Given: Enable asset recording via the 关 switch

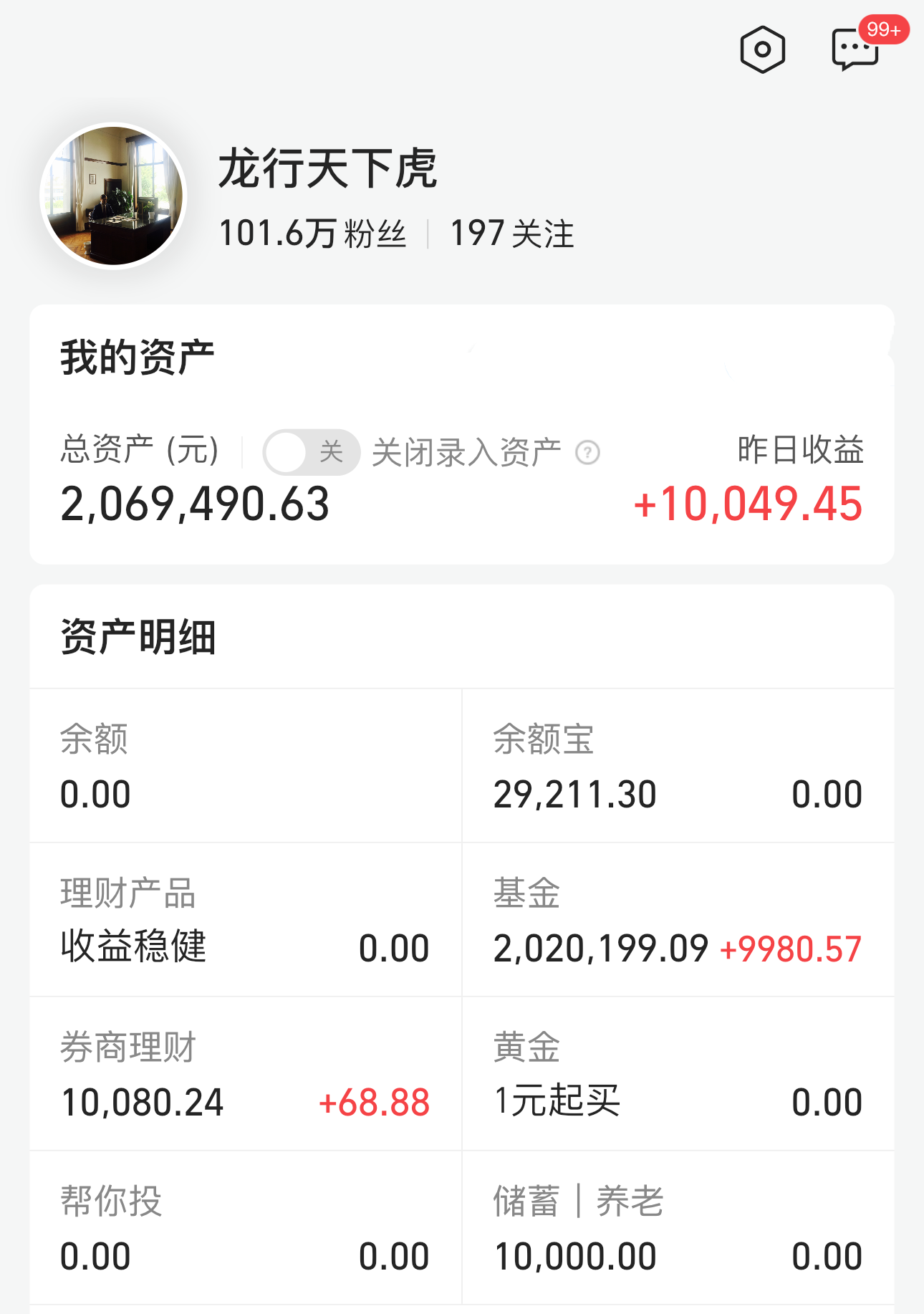Looking at the screenshot, I should coord(311,451).
